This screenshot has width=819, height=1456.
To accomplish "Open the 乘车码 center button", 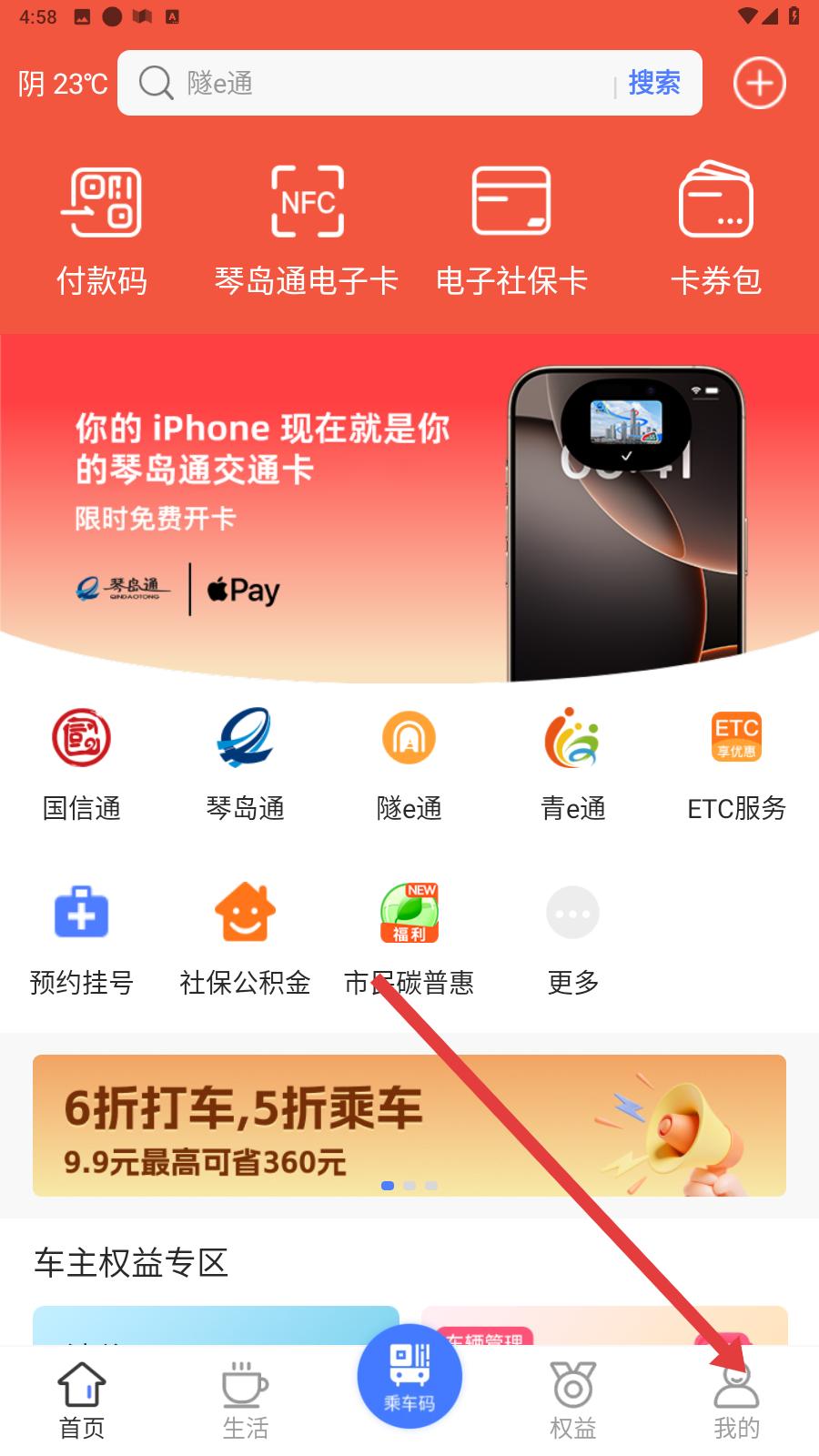I will pyautogui.click(x=409, y=1377).
